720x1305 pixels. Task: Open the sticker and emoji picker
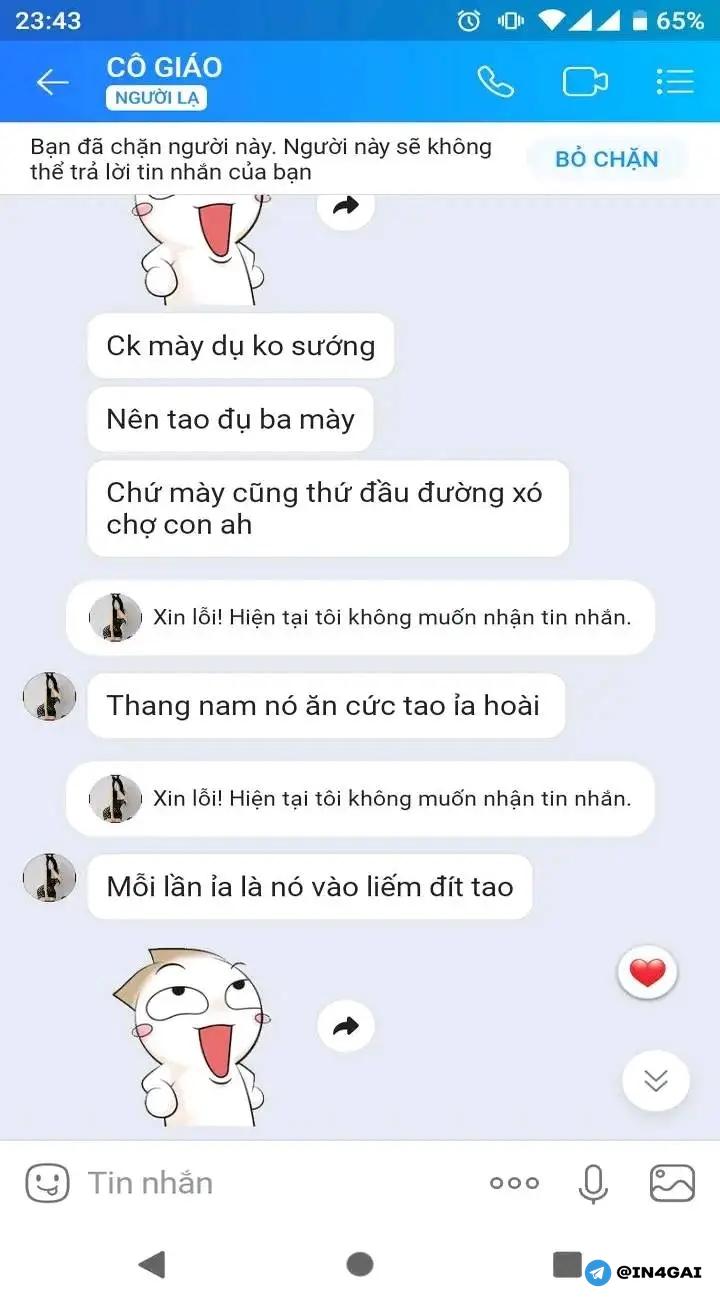click(47, 1183)
